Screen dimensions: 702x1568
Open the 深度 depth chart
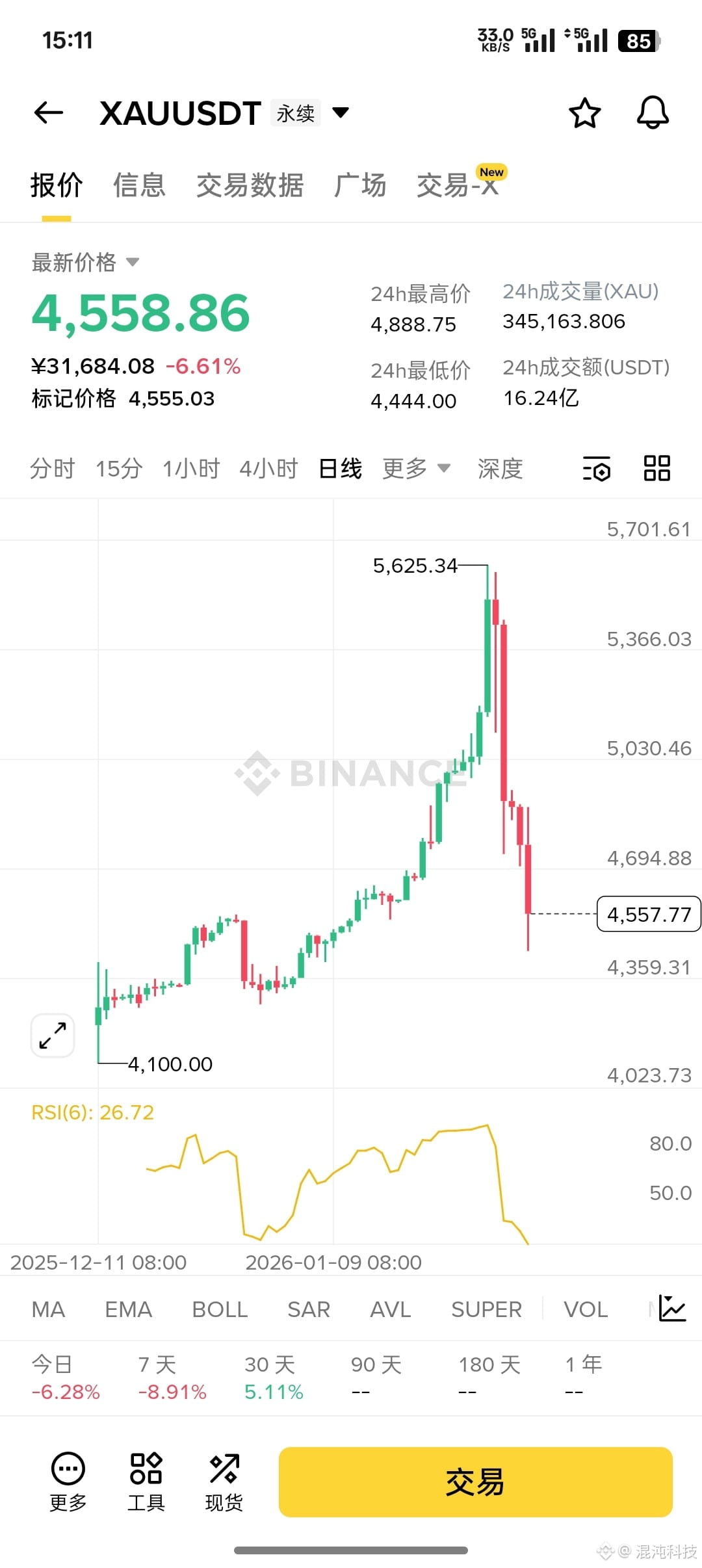500,469
